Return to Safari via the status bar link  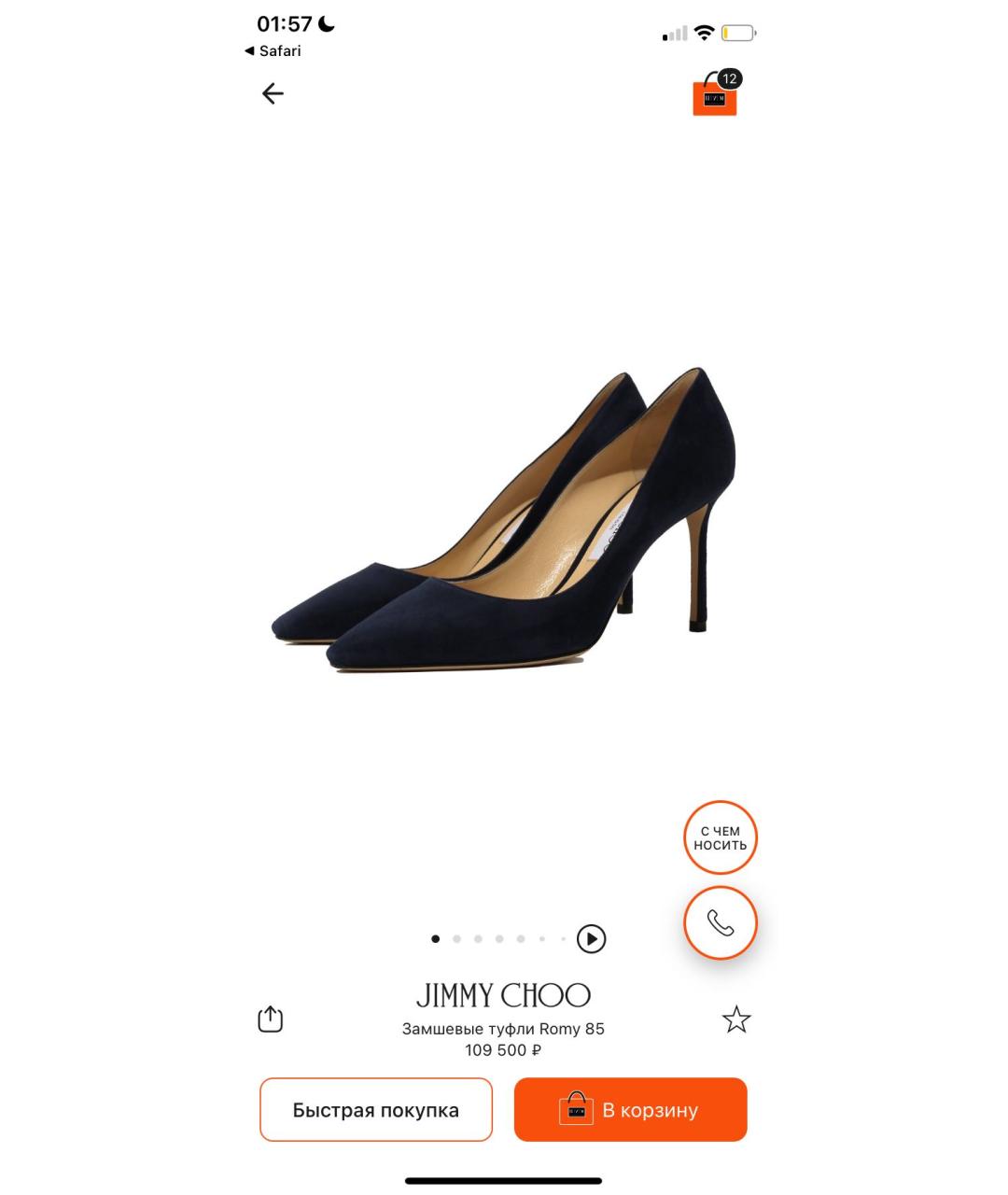click(x=273, y=51)
